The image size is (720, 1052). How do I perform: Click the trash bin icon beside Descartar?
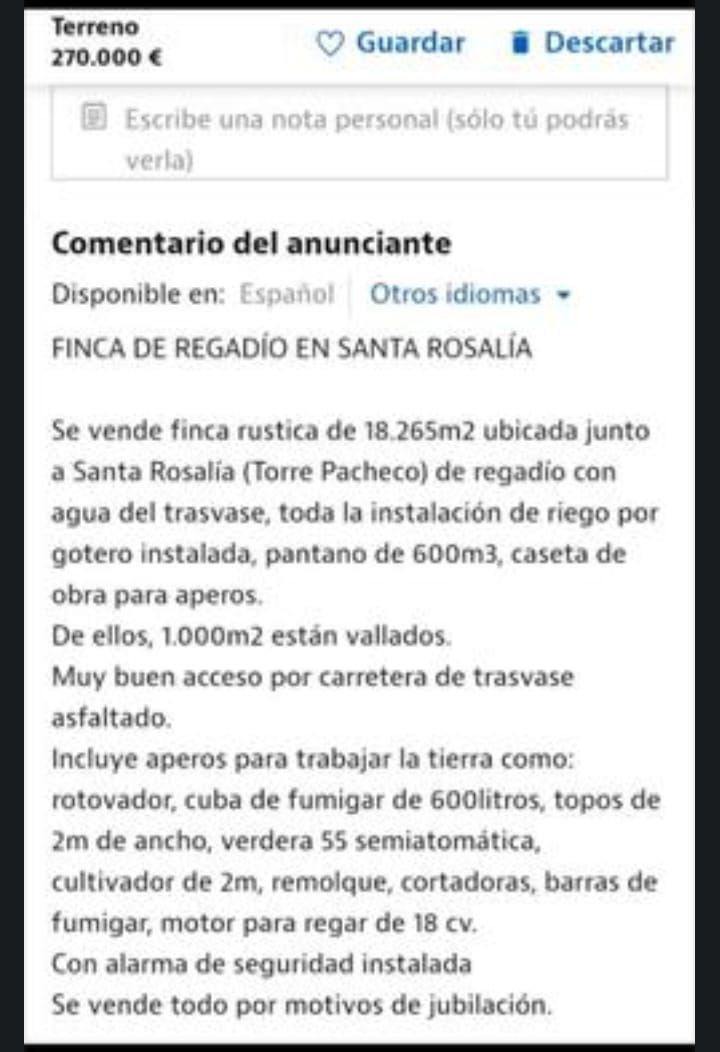pos(521,43)
